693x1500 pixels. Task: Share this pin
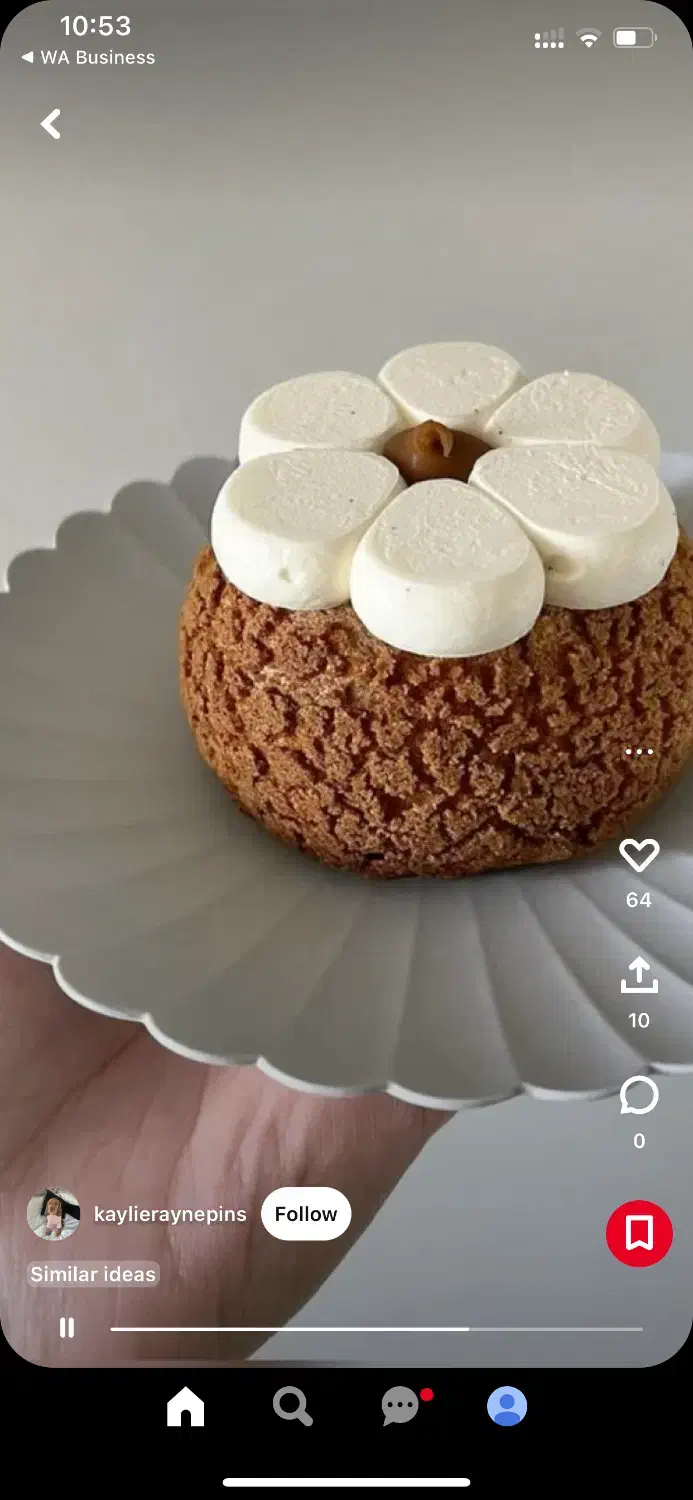[639, 976]
